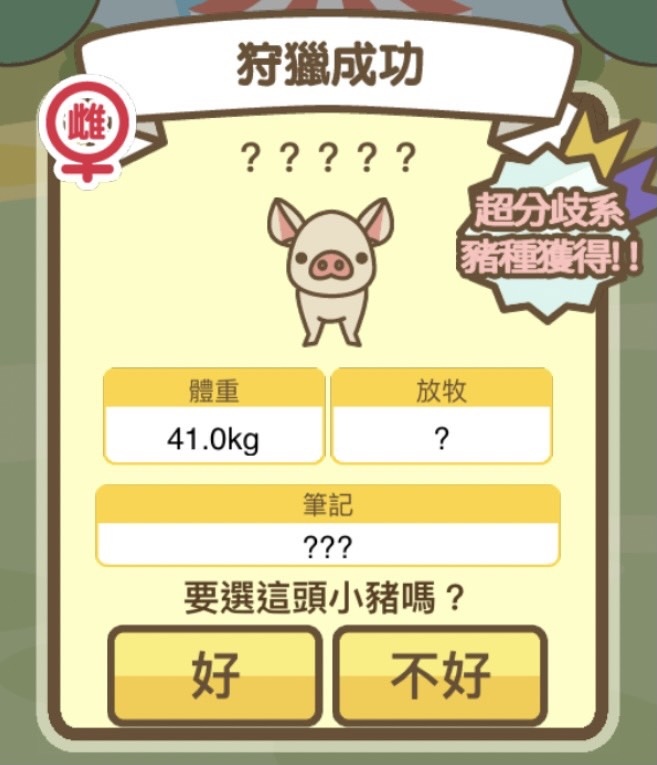Tap 不好 to reject this piglet
657x765 pixels.
(x=440, y=676)
